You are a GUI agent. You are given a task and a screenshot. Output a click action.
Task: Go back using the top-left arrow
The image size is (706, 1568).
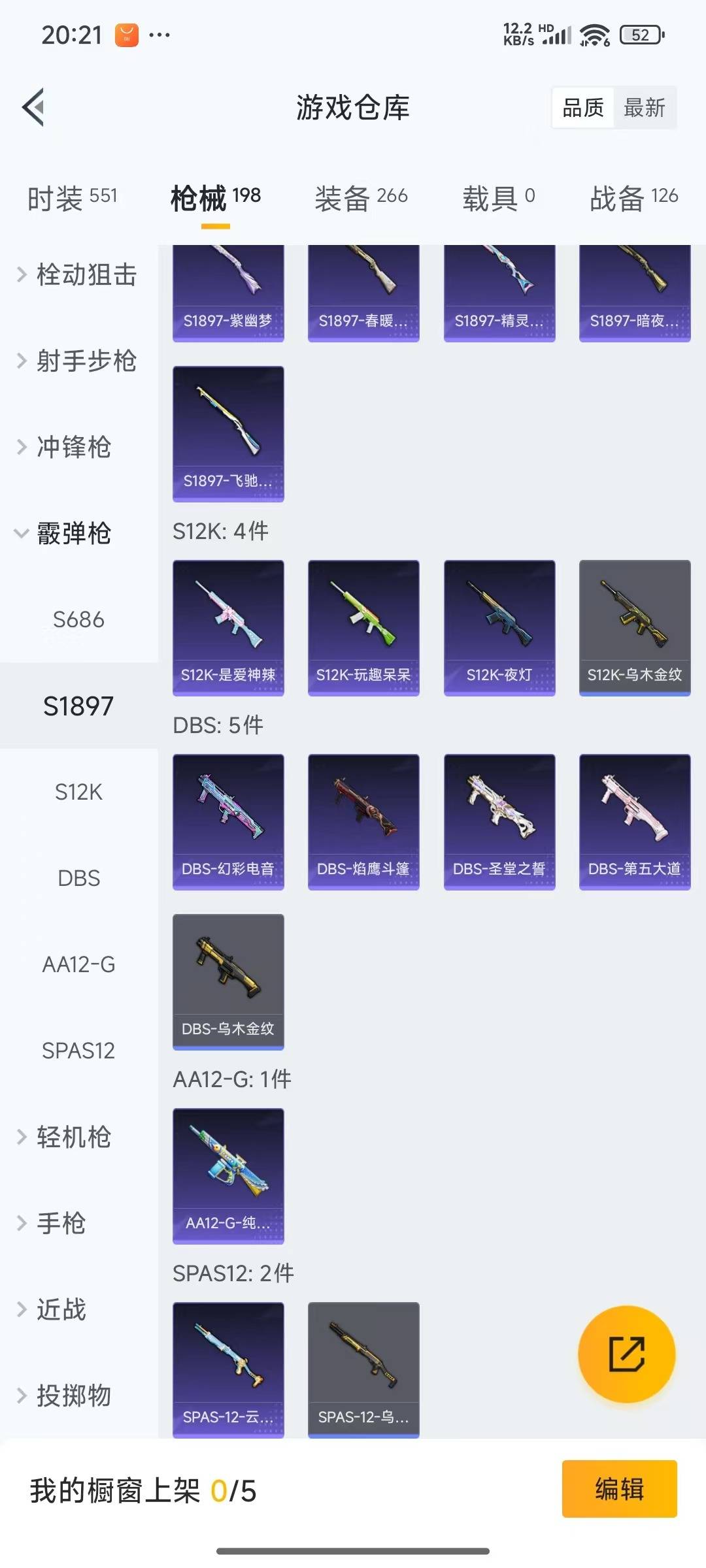(x=34, y=107)
